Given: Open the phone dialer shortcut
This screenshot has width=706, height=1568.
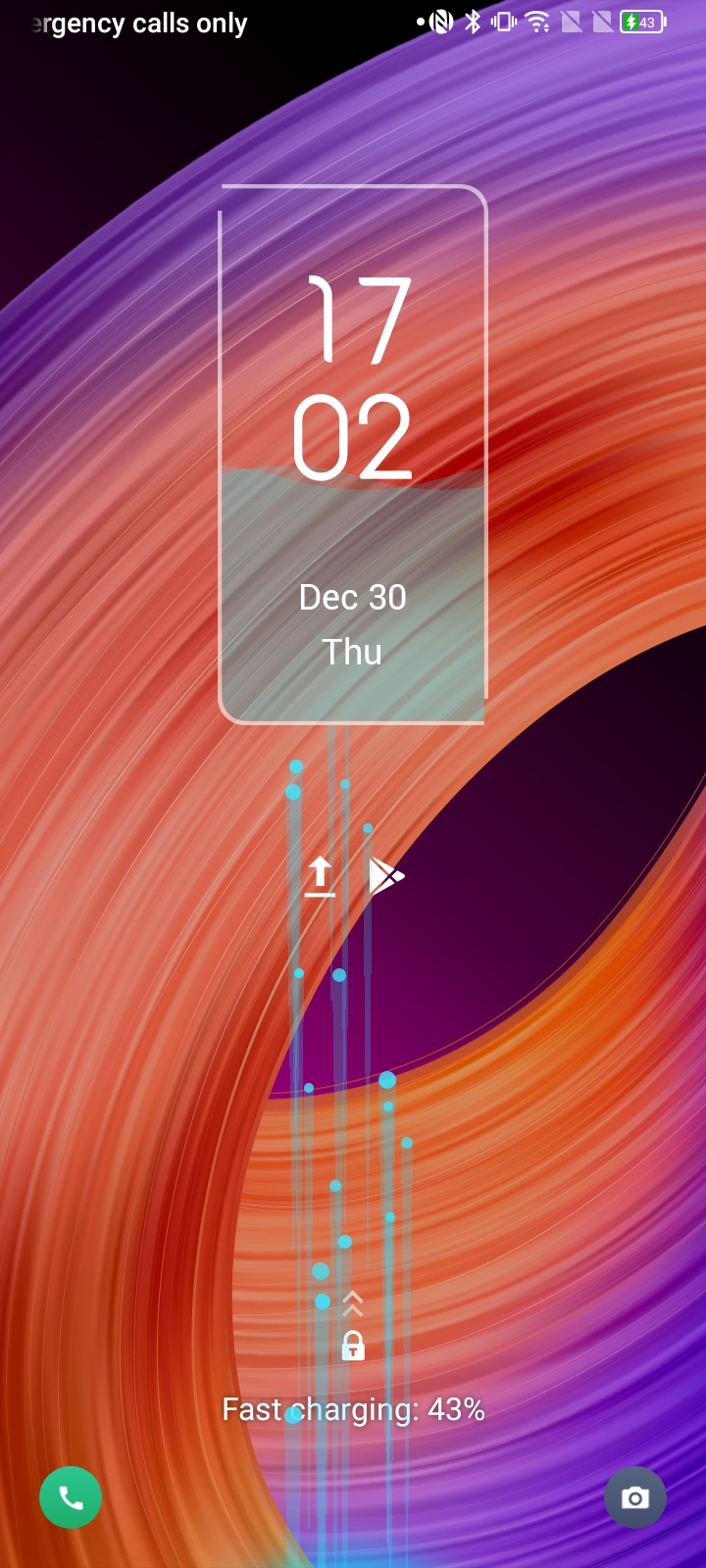Looking at the screenshot, I should point(71,1497).
